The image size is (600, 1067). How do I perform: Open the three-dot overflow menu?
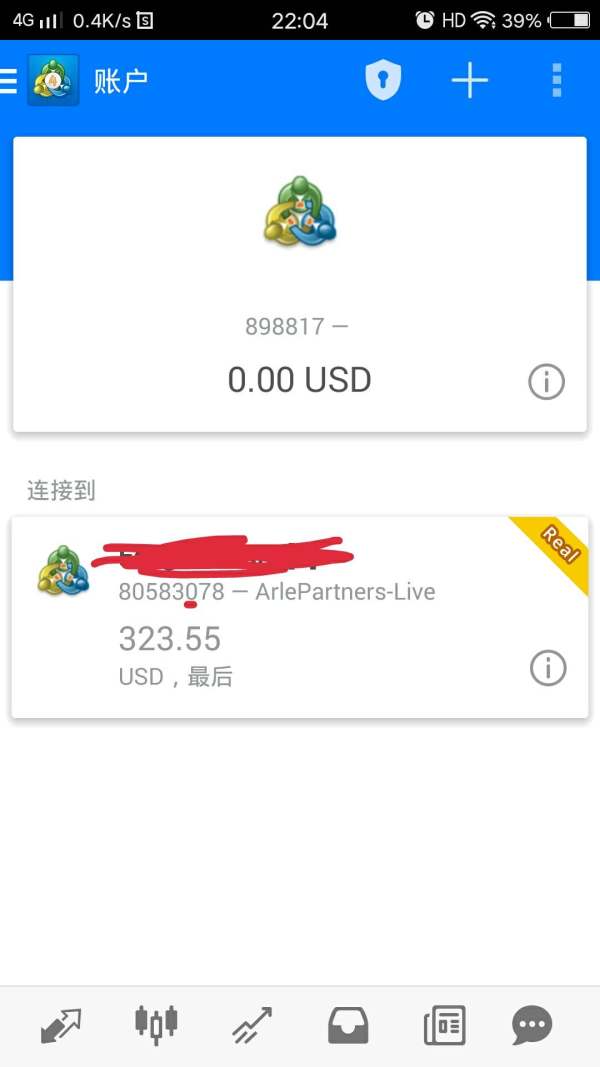pyautogui.click(x=557, y=80)
